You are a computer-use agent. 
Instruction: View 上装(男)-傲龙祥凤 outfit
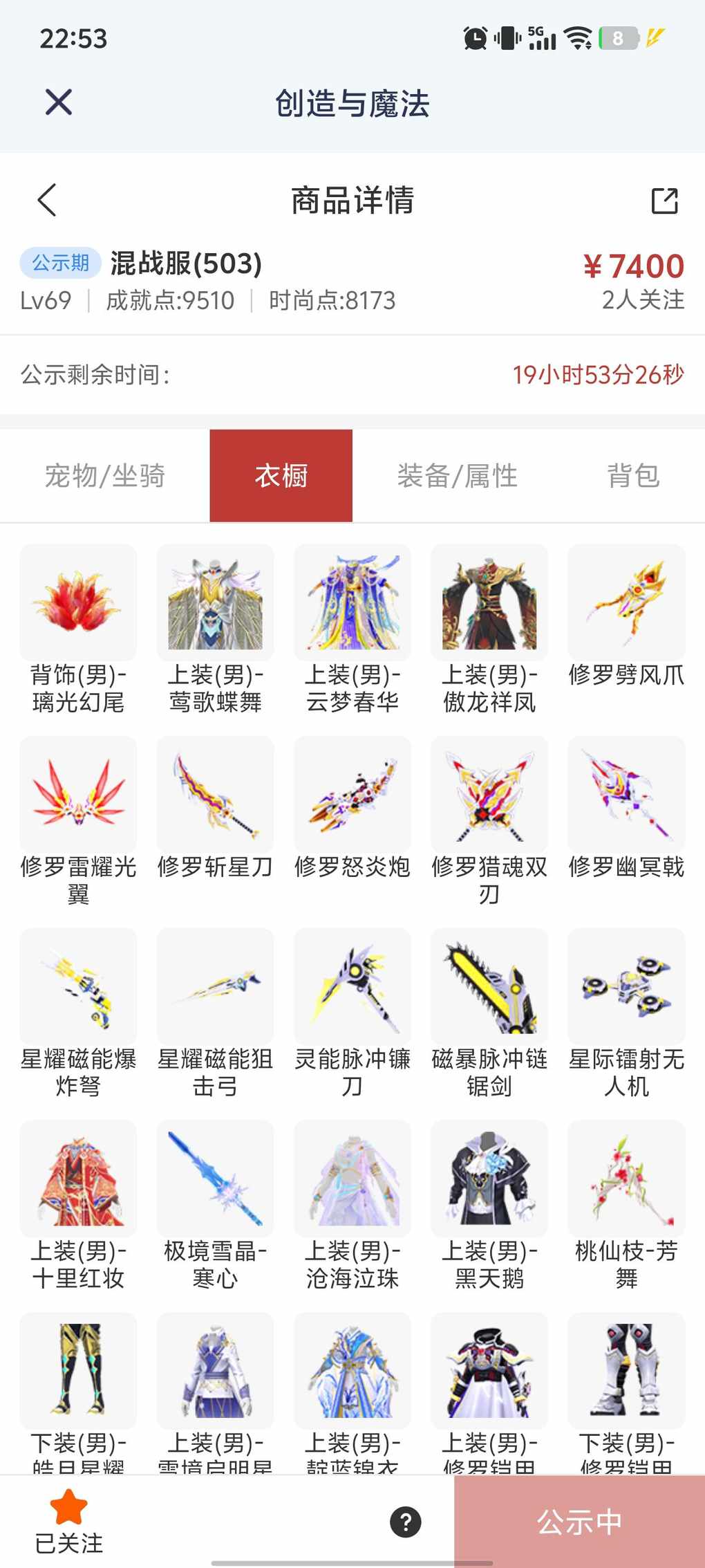(489, 602)
